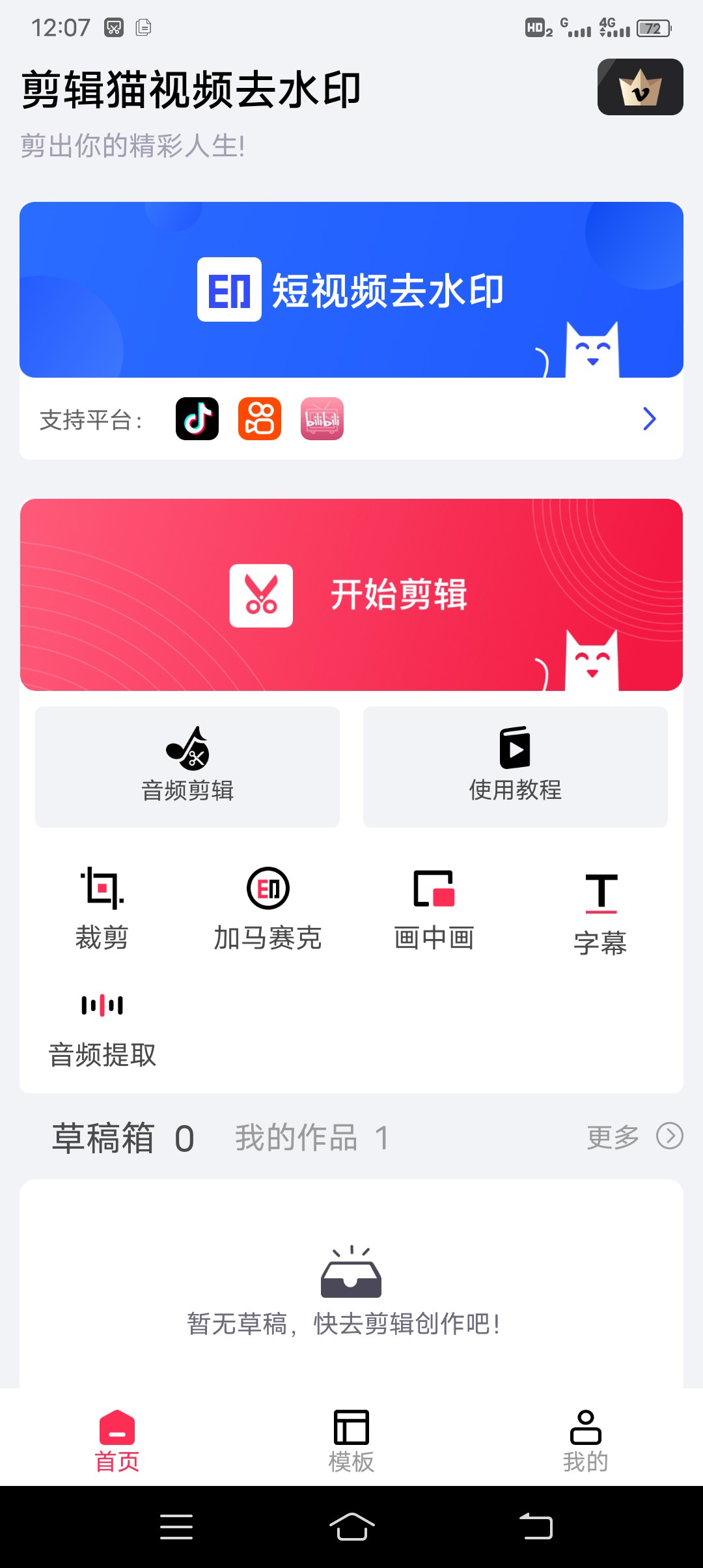
Task: Click the Kuaishou platform icon
Action: (259, 419)
